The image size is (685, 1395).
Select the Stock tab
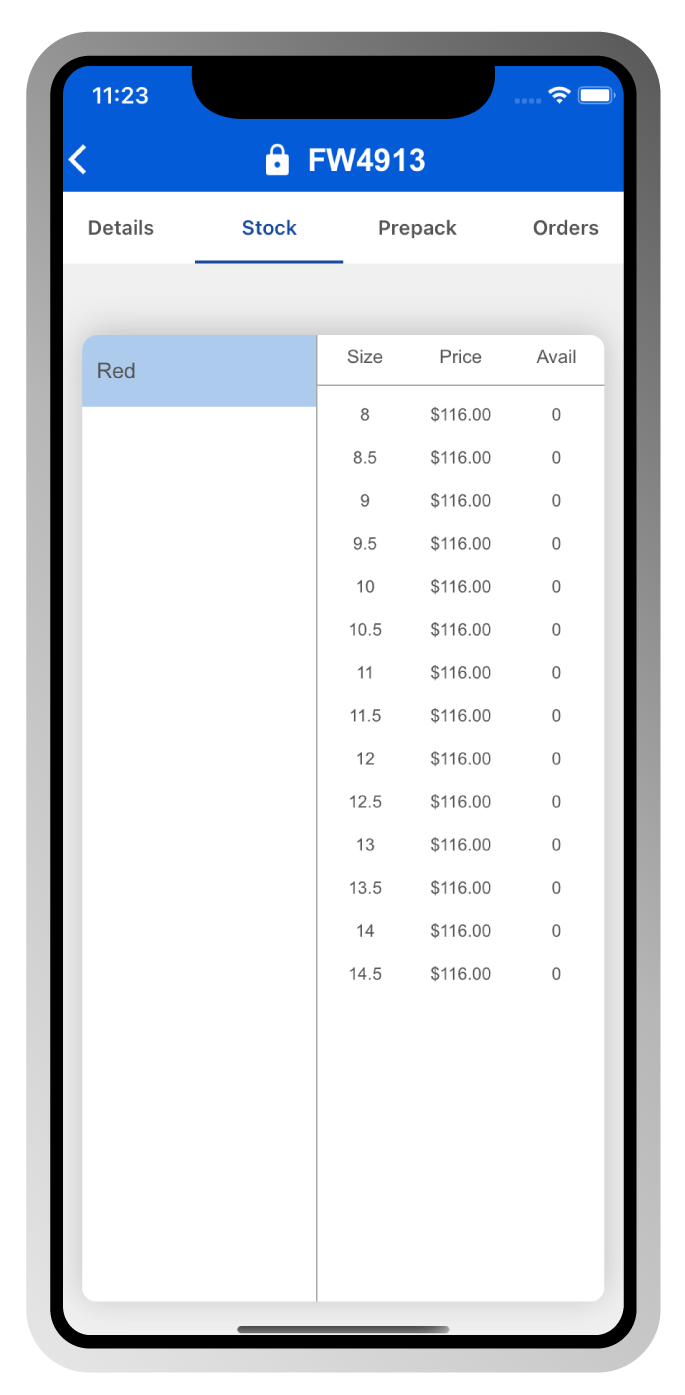pyautogui.click(x=269, y=228)
